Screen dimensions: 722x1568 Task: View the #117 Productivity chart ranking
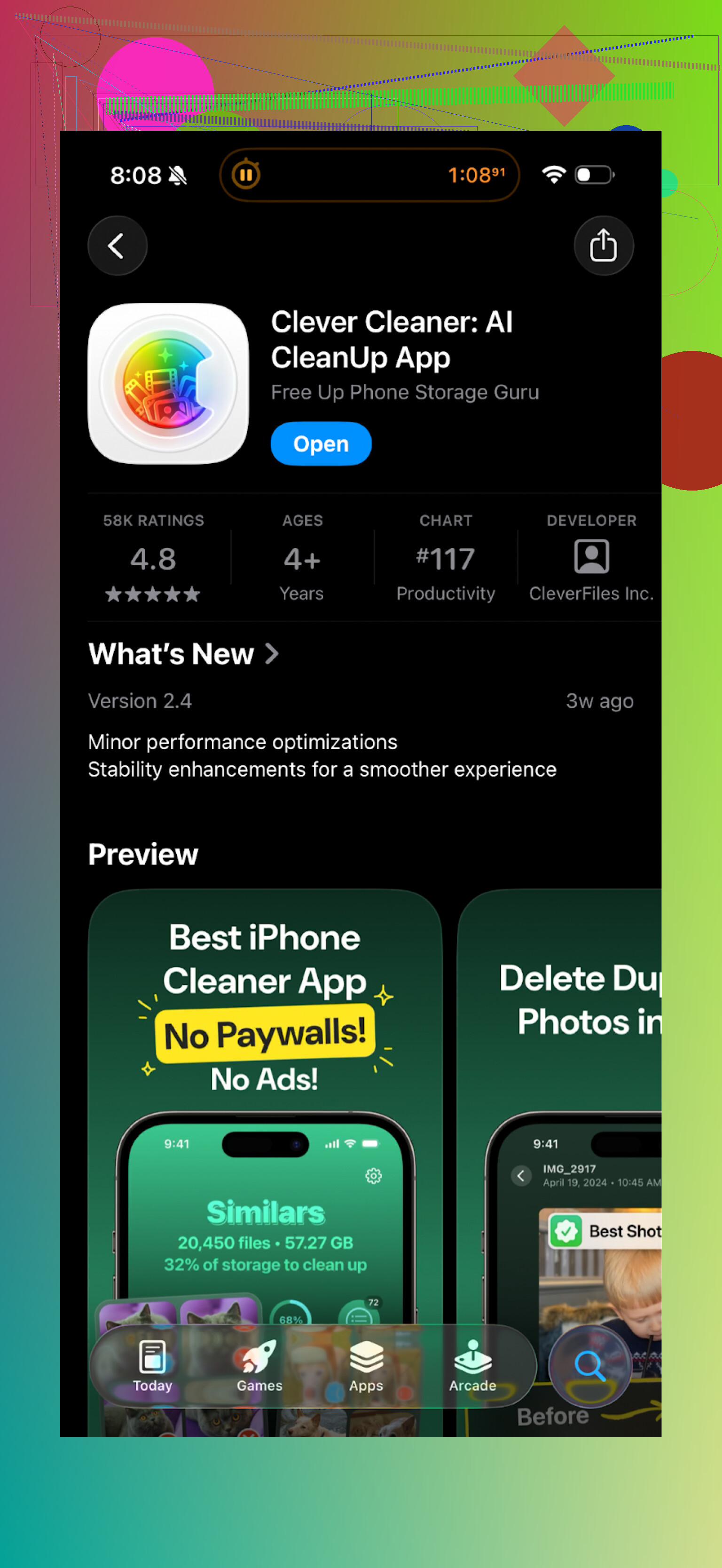click(446, 558)
